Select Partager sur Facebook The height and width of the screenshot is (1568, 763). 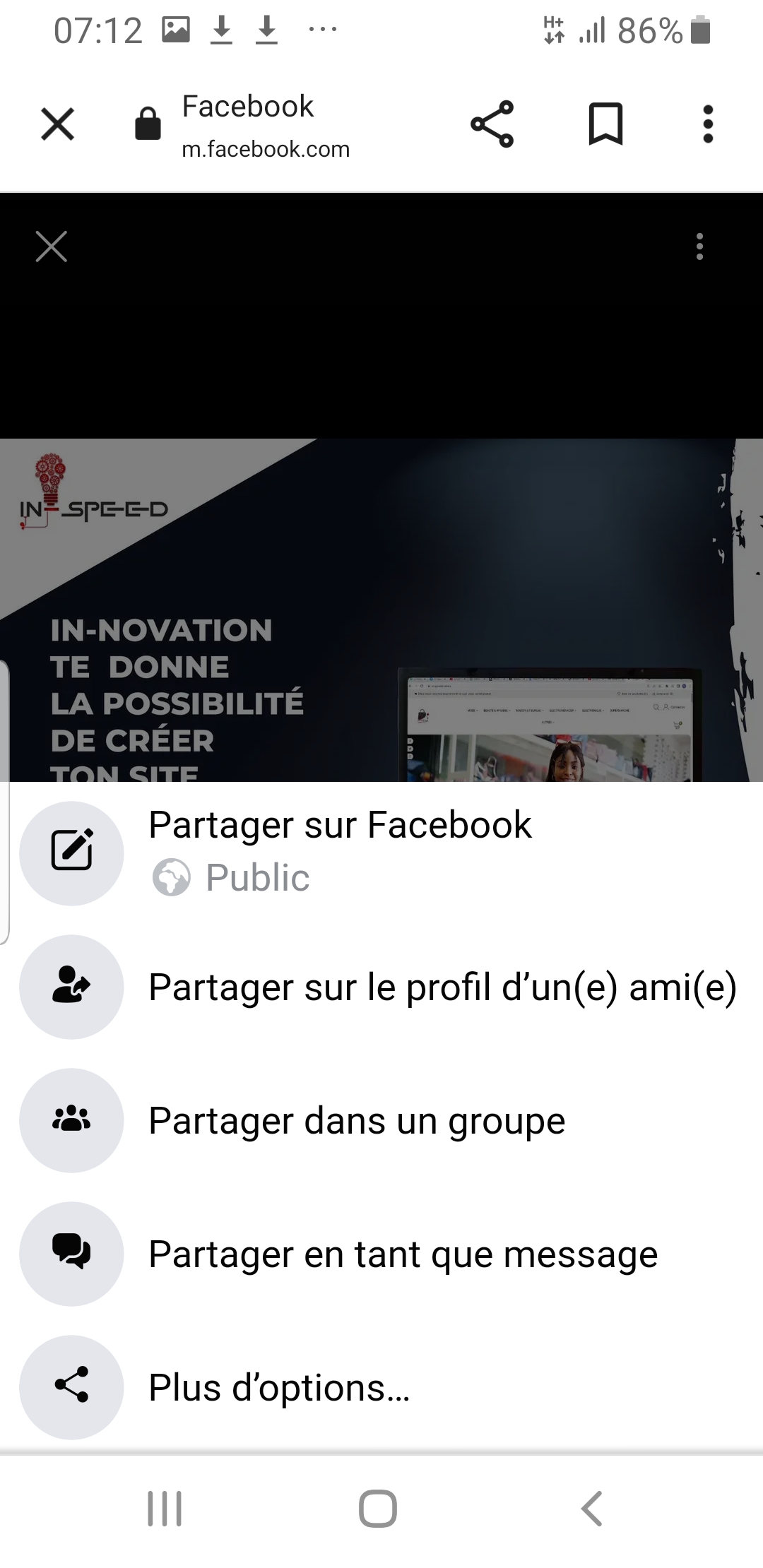(x=339, y=852)
